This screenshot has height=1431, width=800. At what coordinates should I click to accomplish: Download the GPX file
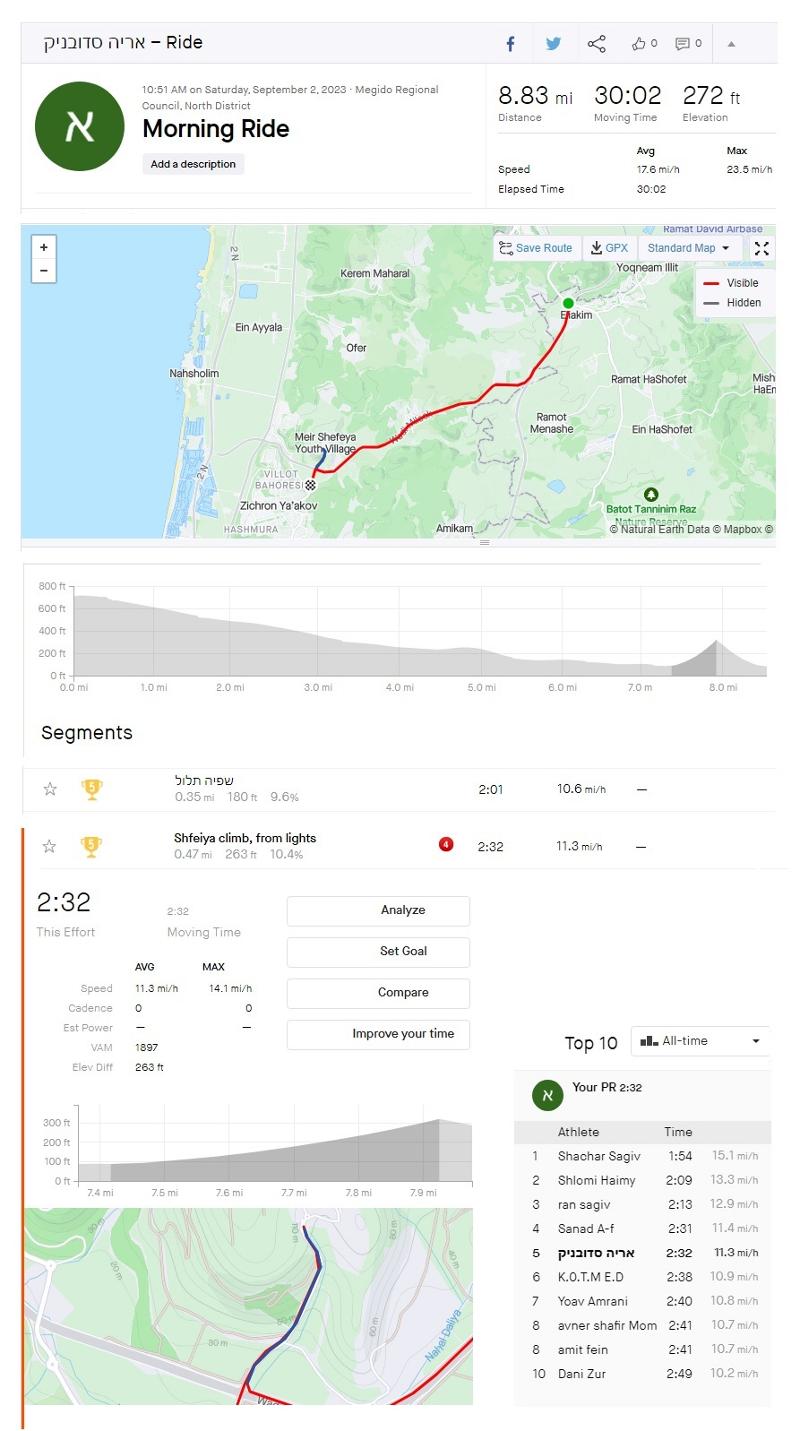(x=609, y=248)
